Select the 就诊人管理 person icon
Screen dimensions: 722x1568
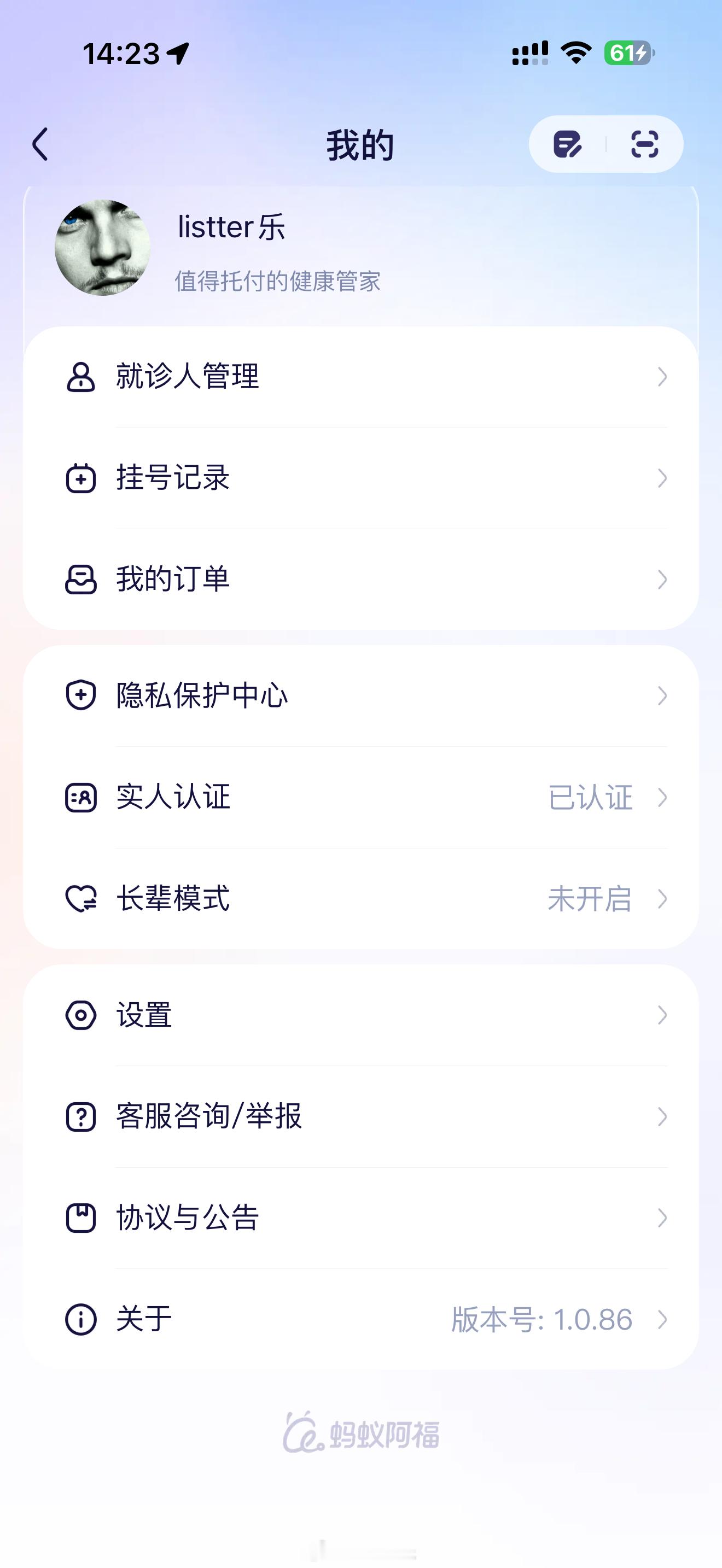(81, 377)
